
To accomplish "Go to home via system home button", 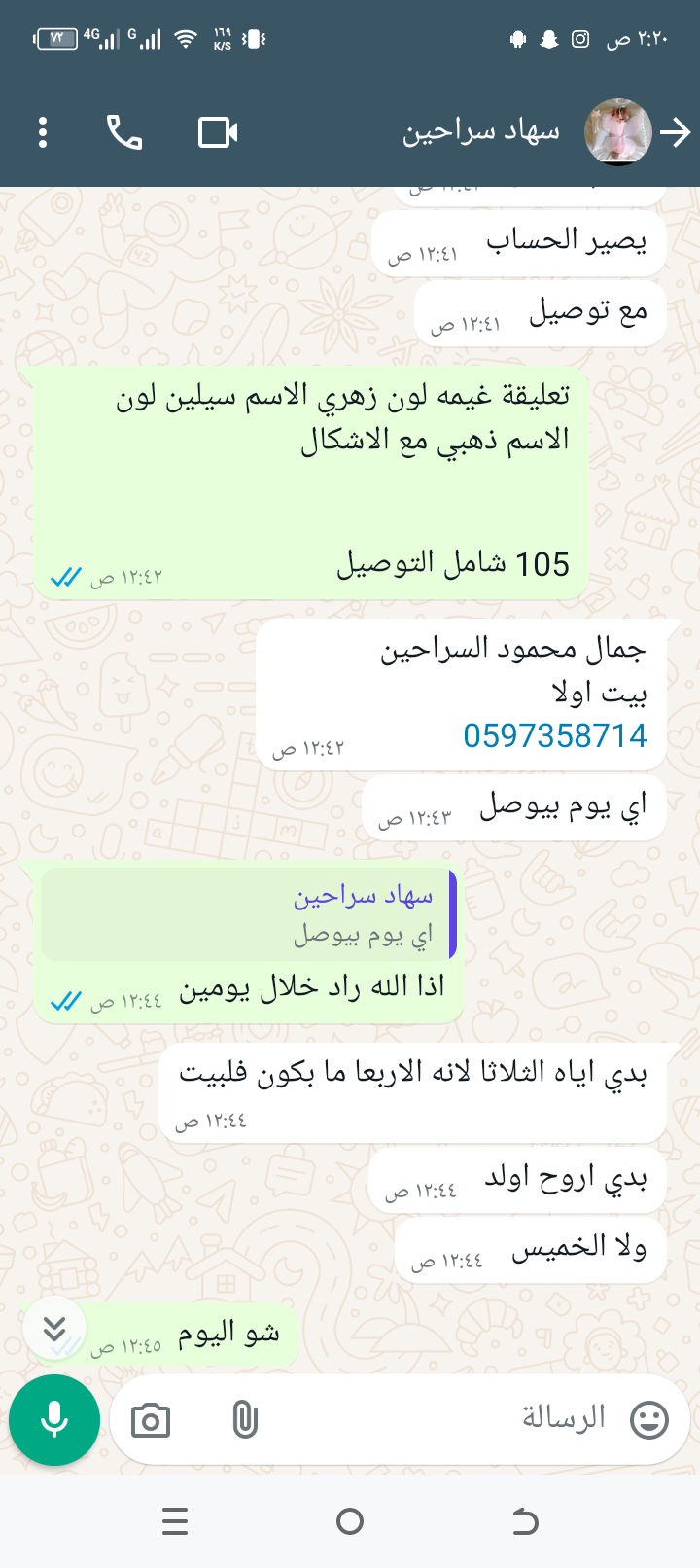I will tap(350, 1521).
